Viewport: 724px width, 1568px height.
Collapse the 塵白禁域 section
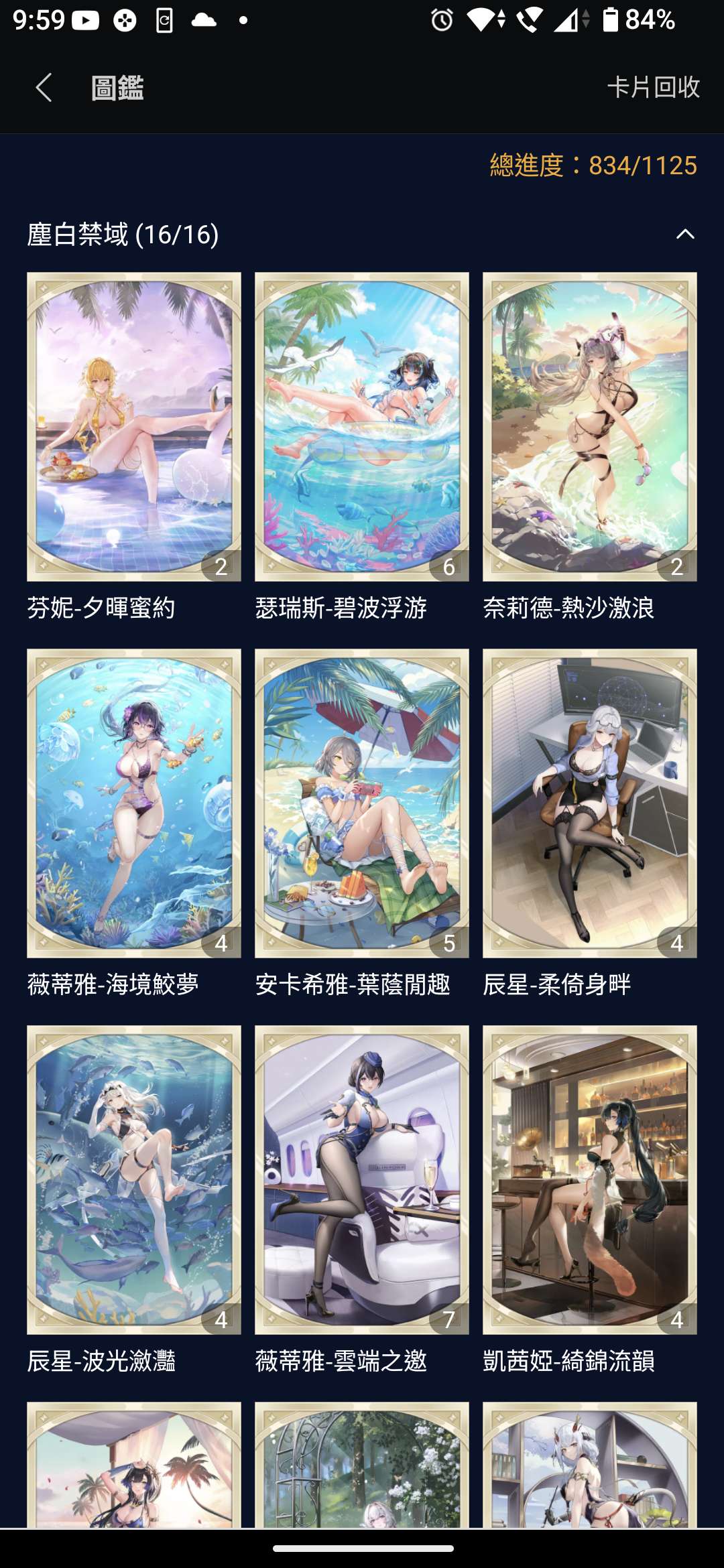click(x=684, y=235)
